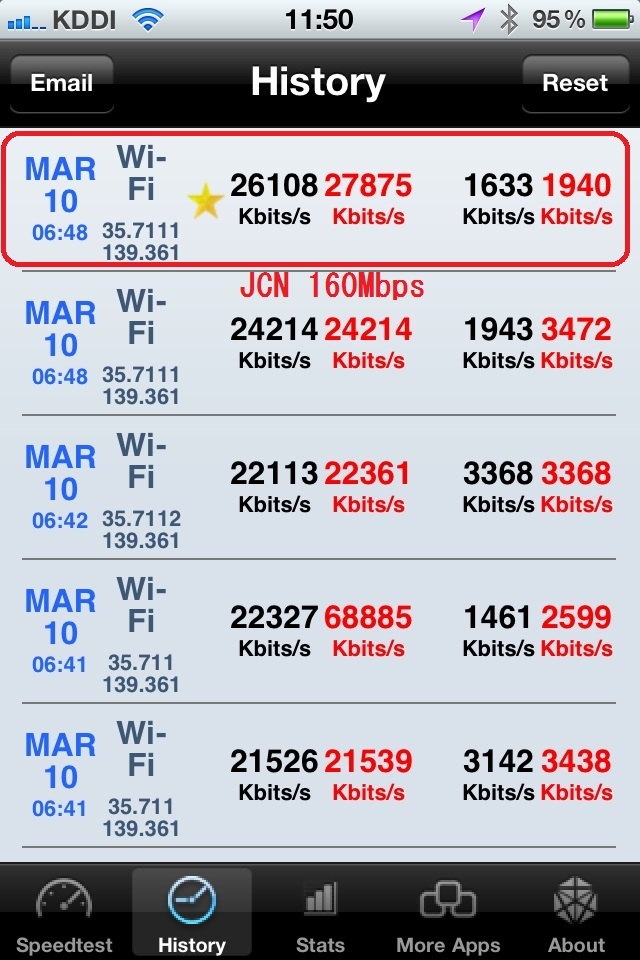This screenshot has height=960, width=640.
Task: Reset the speed test history
Action: coord(575,83)
